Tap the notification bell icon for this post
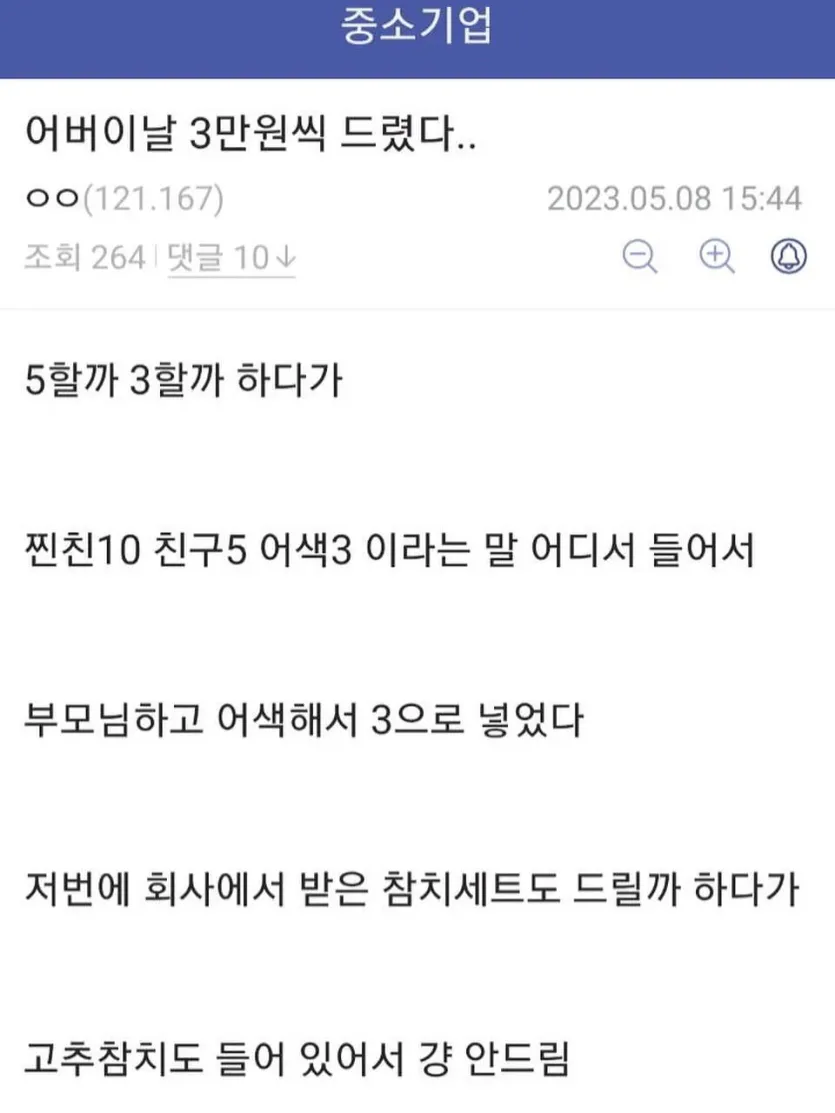Screen dimensions: 835x1113 coord(789,257)
